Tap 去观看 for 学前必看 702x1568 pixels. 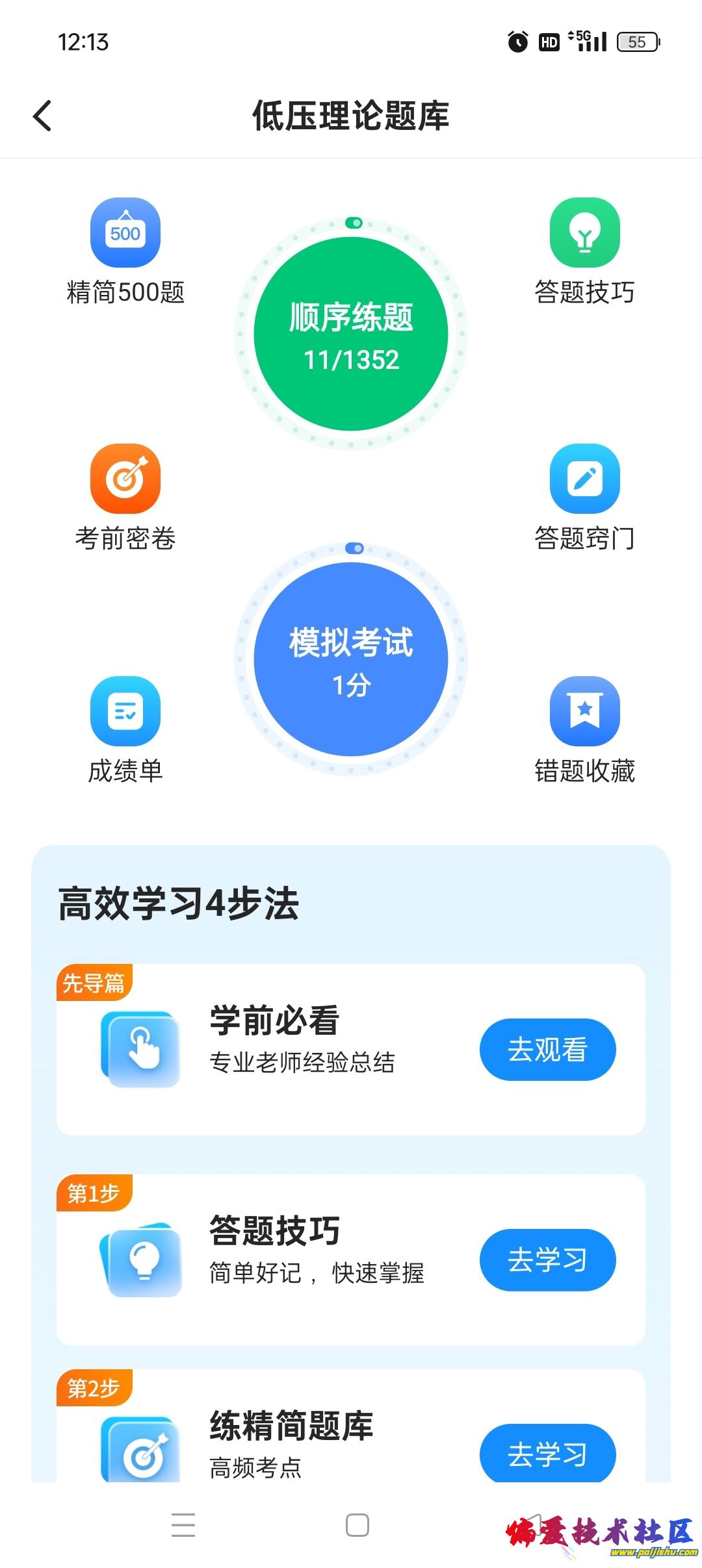pos(547,1050)
